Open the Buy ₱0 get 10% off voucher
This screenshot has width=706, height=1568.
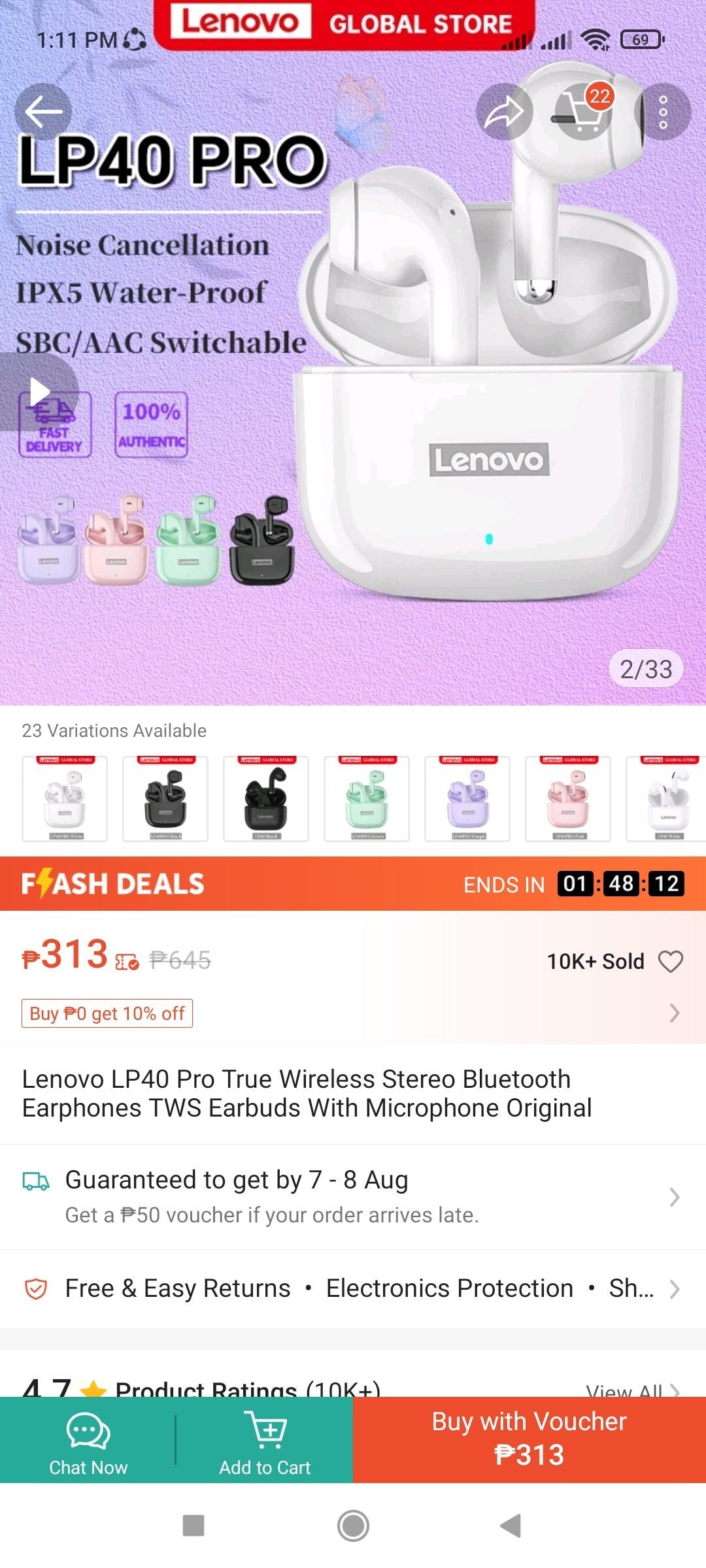tap(107, 1013)
